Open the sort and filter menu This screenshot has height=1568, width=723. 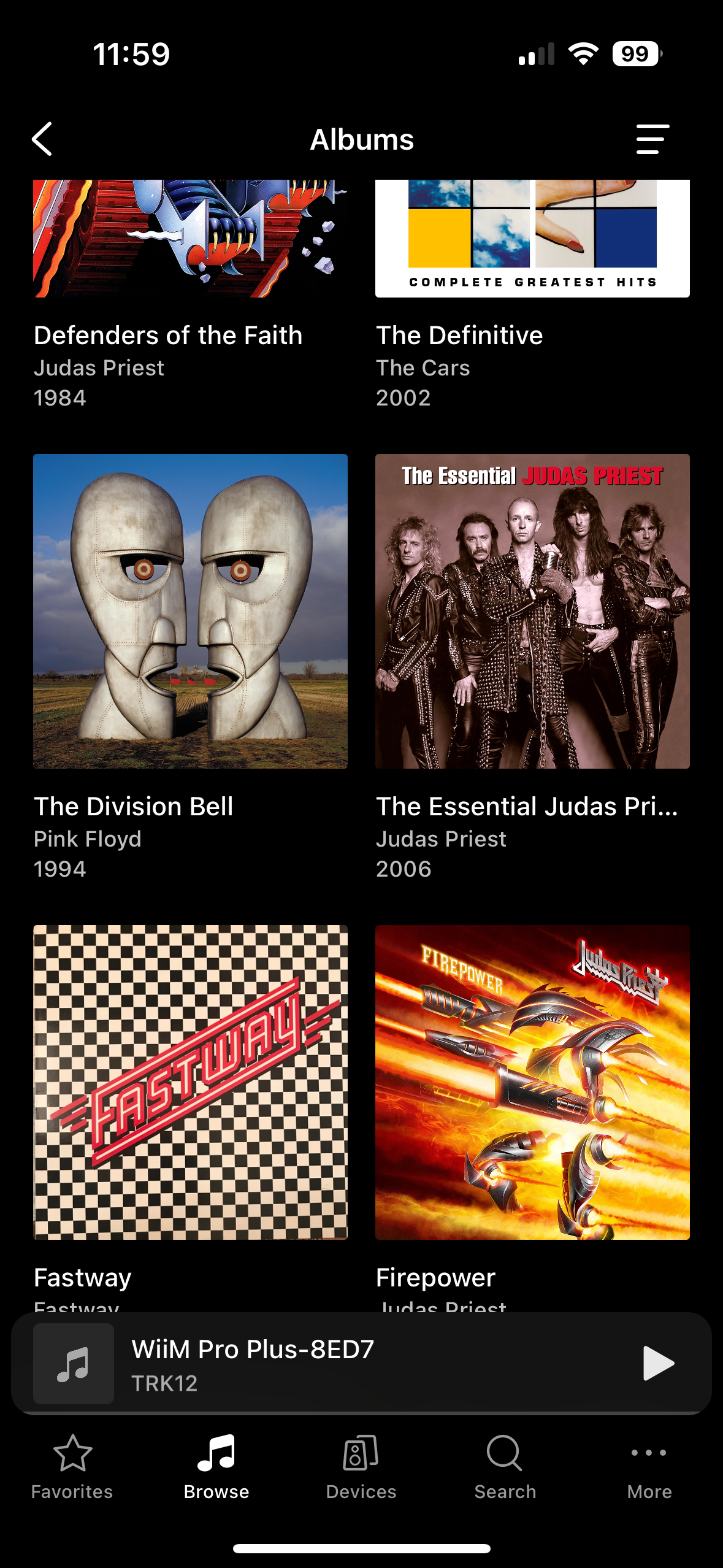point(652,139)
